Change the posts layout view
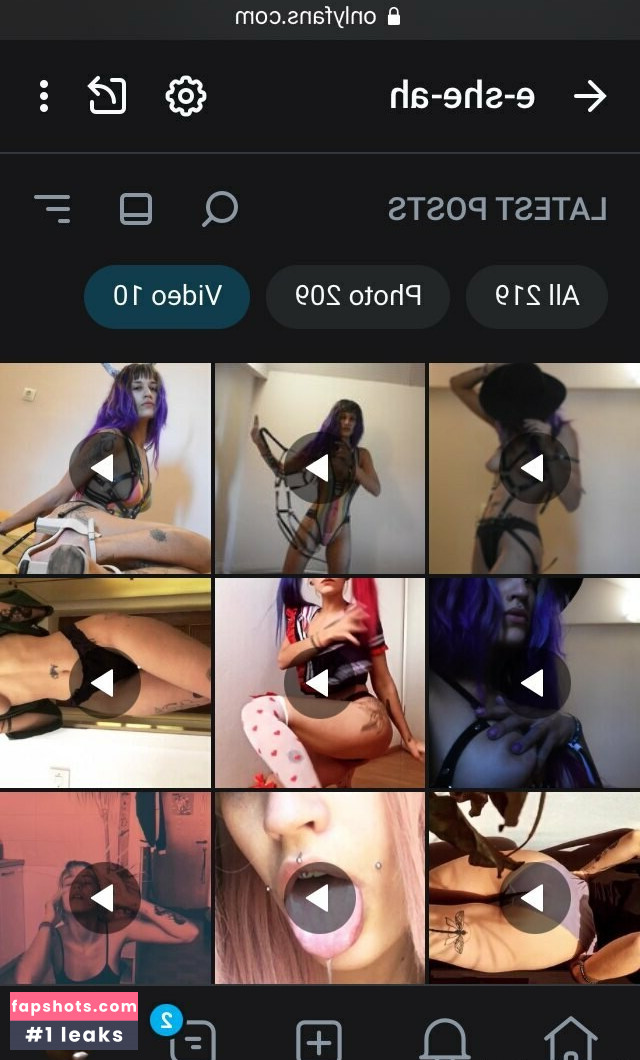 click(136, 209)
